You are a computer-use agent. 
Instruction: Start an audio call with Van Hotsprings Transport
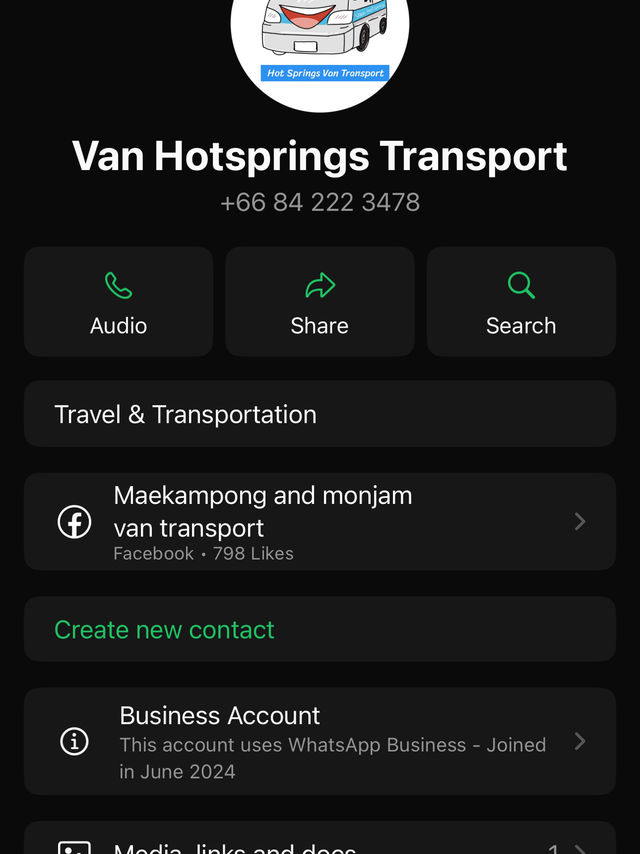pos(118,302)
